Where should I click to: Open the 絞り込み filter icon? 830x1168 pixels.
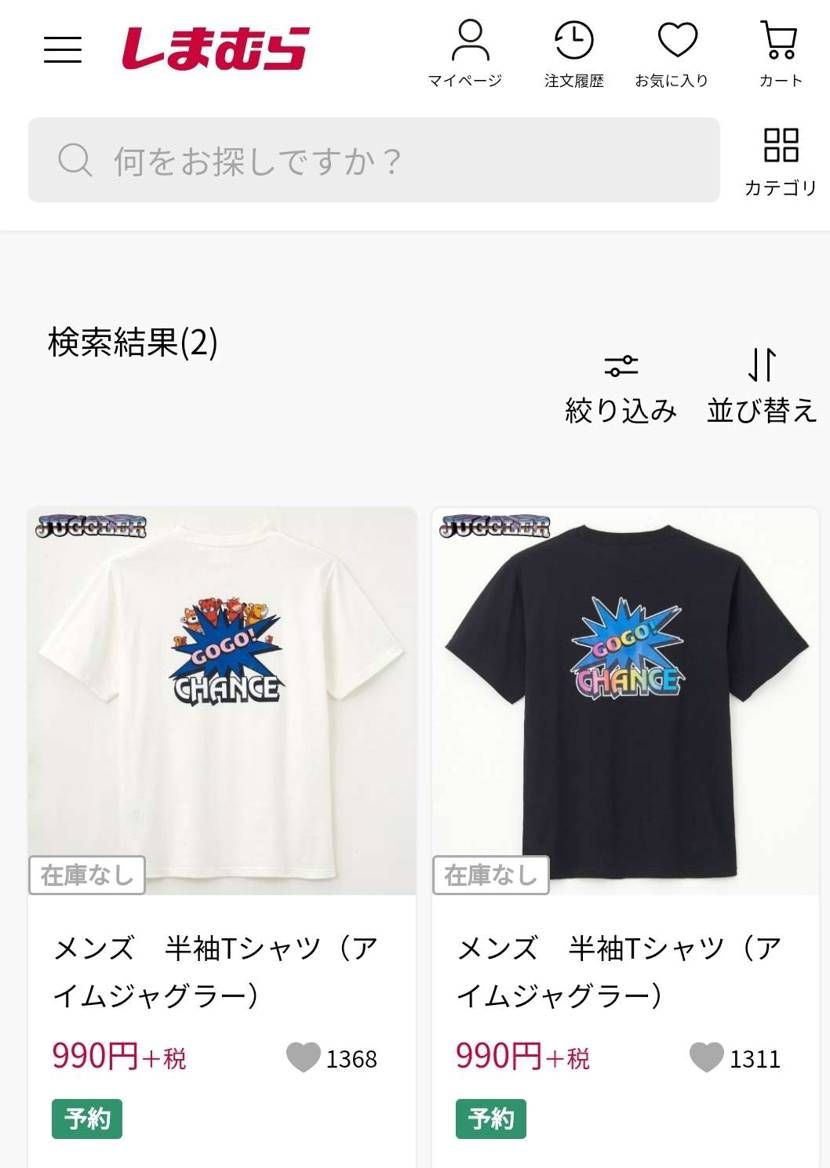[620, 366]
